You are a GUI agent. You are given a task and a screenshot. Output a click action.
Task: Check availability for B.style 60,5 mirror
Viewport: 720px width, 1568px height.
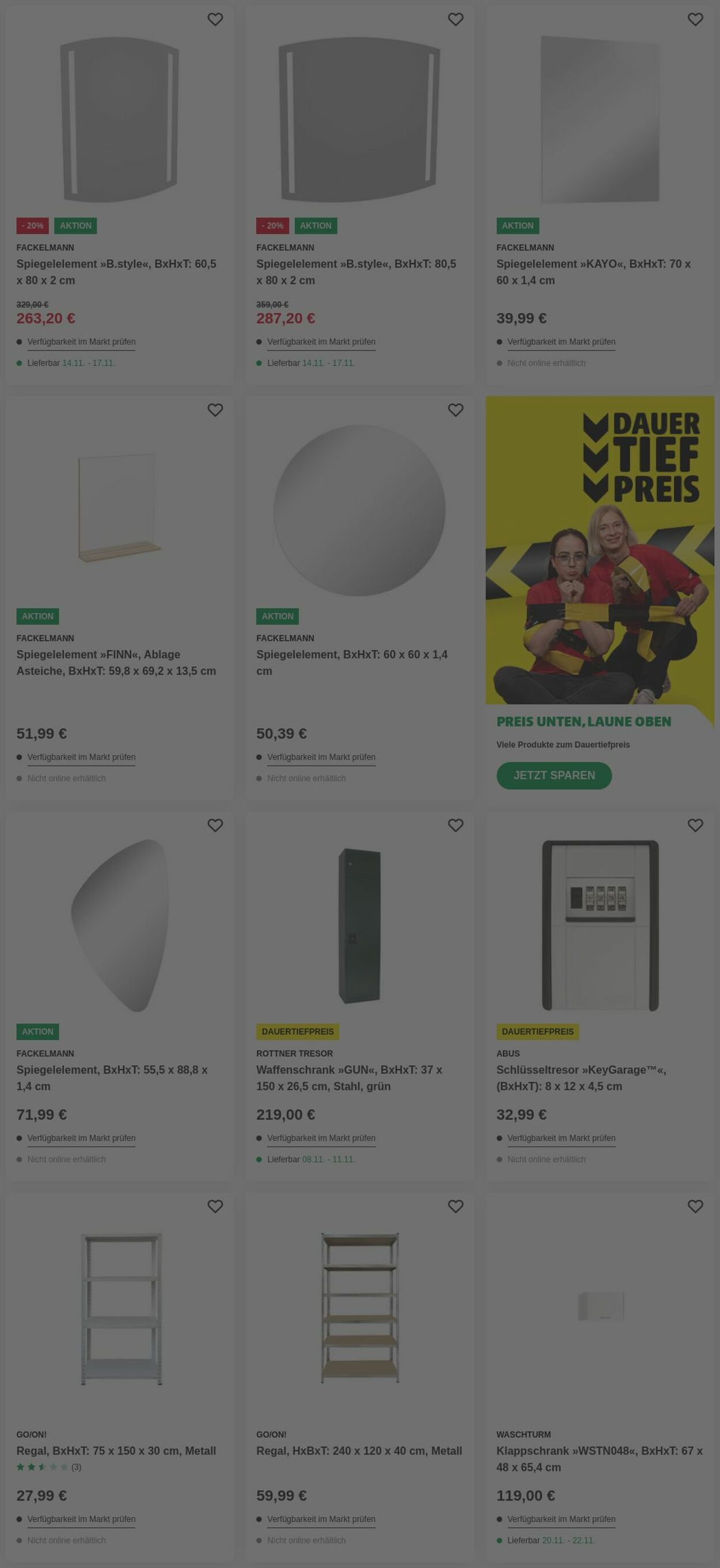pyautogui.click(x=81, y=342)
